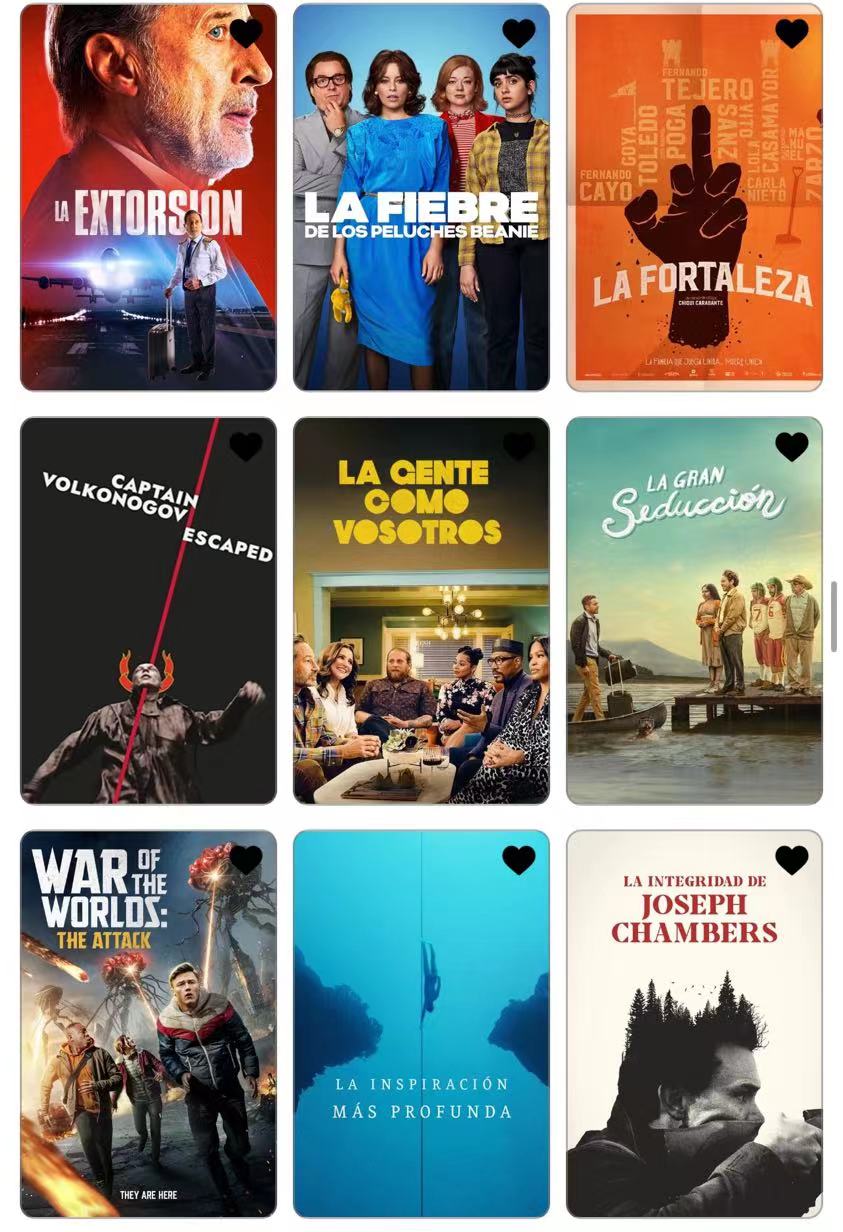Tap the heart on Captain Volkonogov Escaped
843x1232 pixels.
(x=246, y=447)
